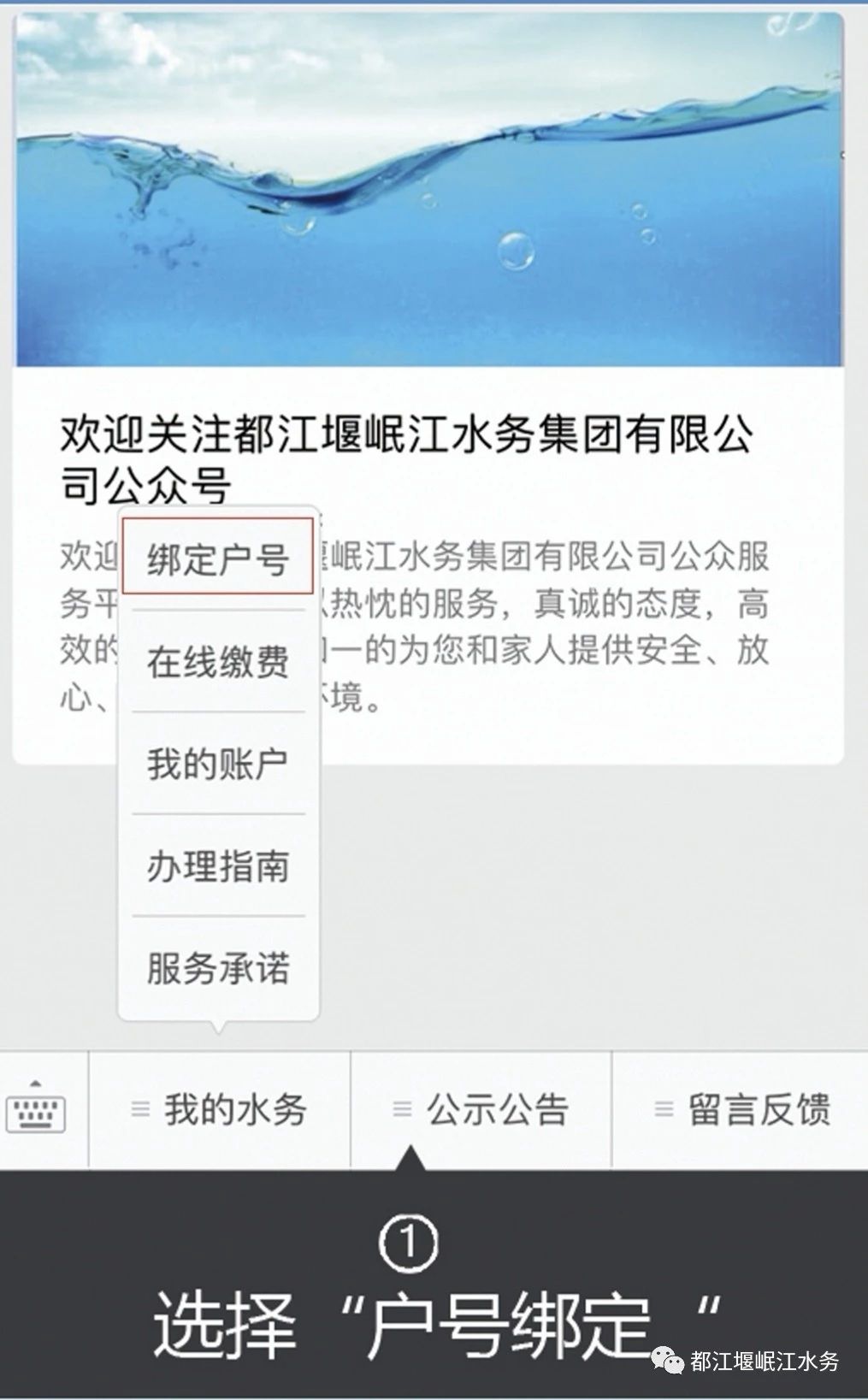Open the 留言反馈 bottom menu

(x=741, y=1110)
